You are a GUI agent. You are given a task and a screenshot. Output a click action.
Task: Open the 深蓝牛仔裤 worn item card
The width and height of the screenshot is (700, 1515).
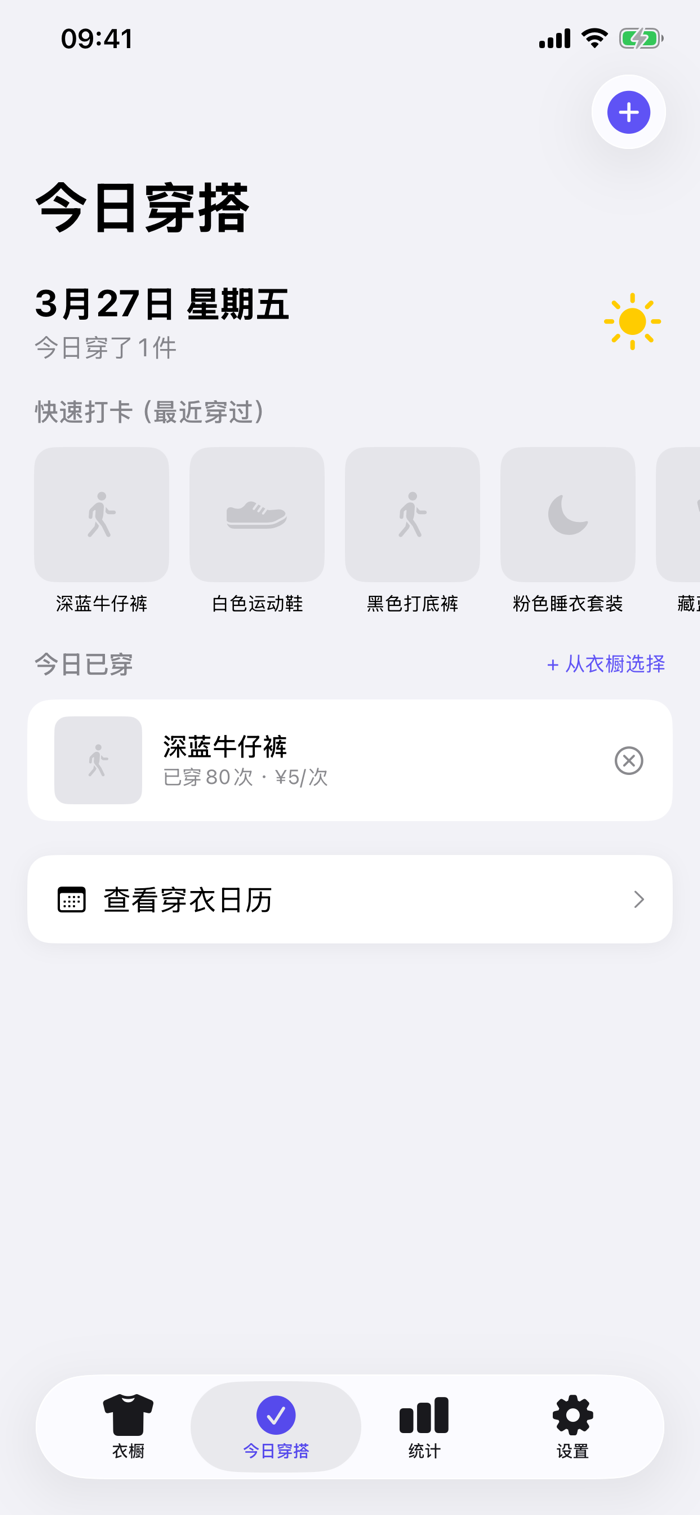pyautogui.click(x=350, y=760)
